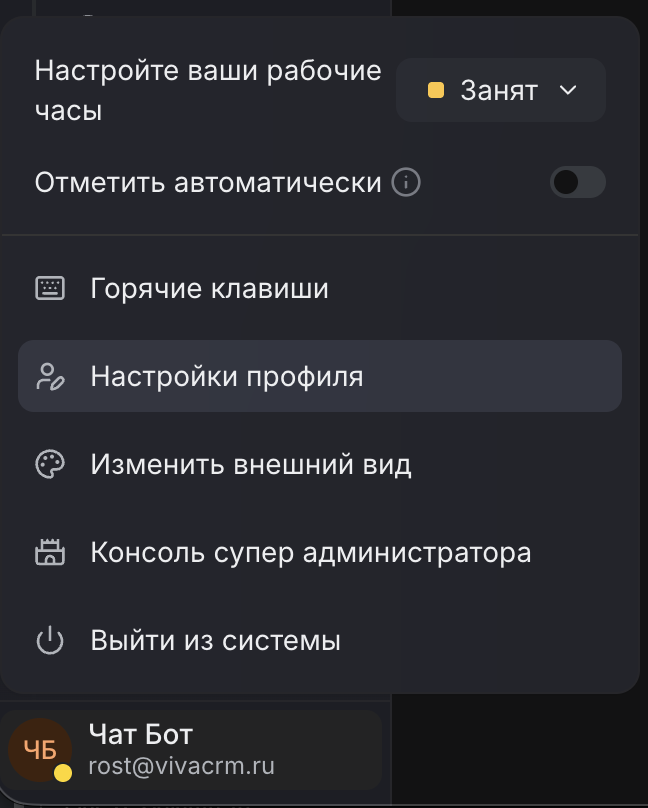The image size is (648, 808).
Task: Toggle the Отметить автоматически switch
Action: (x=577, y=182)
